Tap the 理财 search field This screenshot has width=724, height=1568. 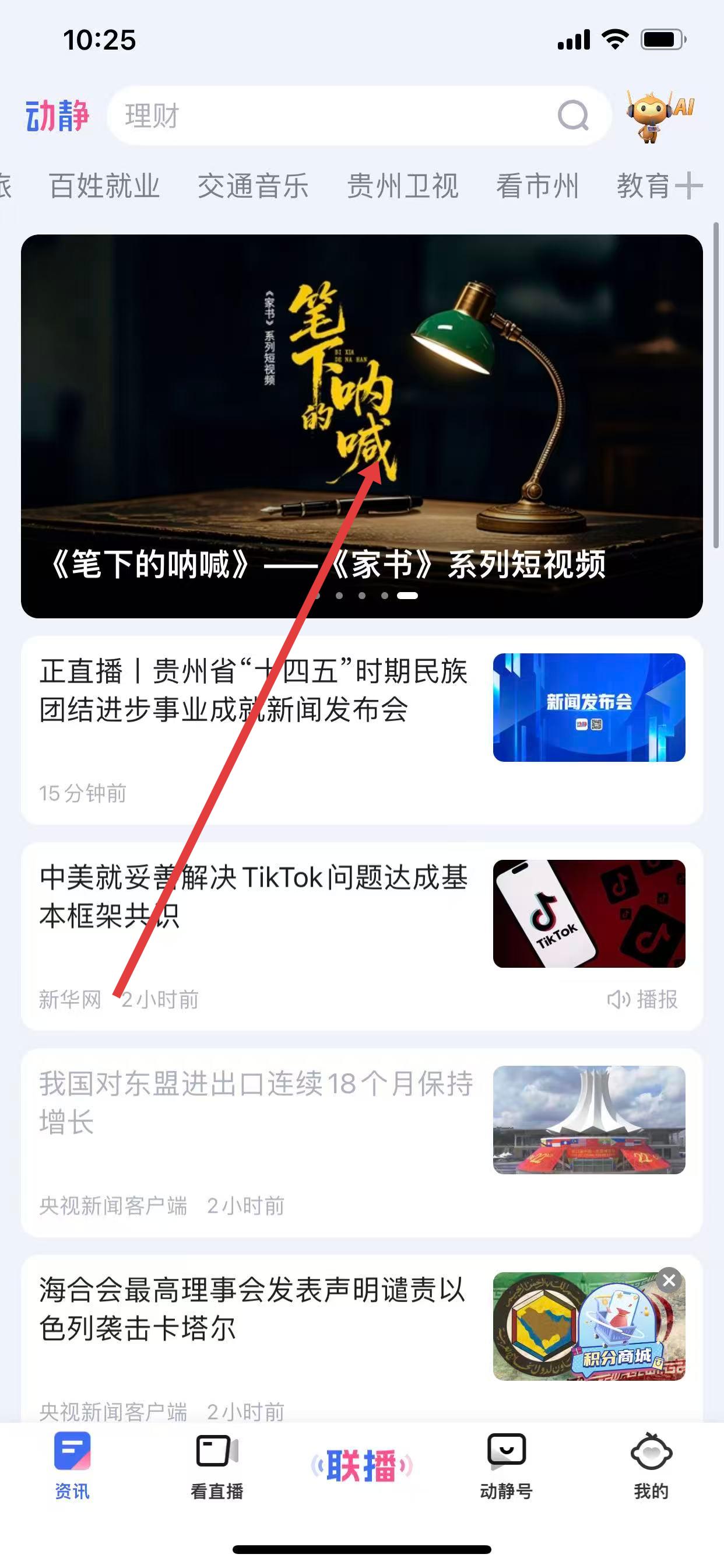335,116
